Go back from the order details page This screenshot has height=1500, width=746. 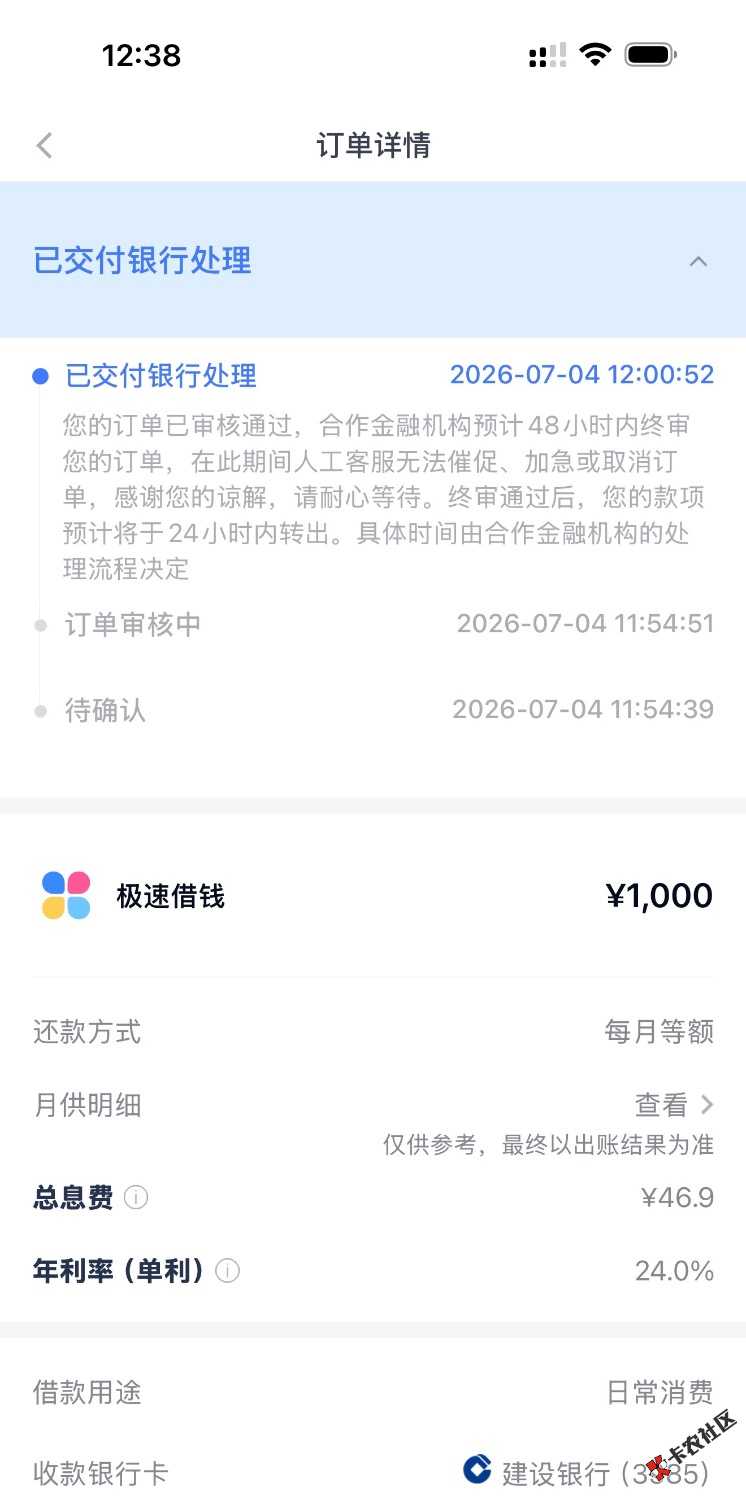click(44, 146)
